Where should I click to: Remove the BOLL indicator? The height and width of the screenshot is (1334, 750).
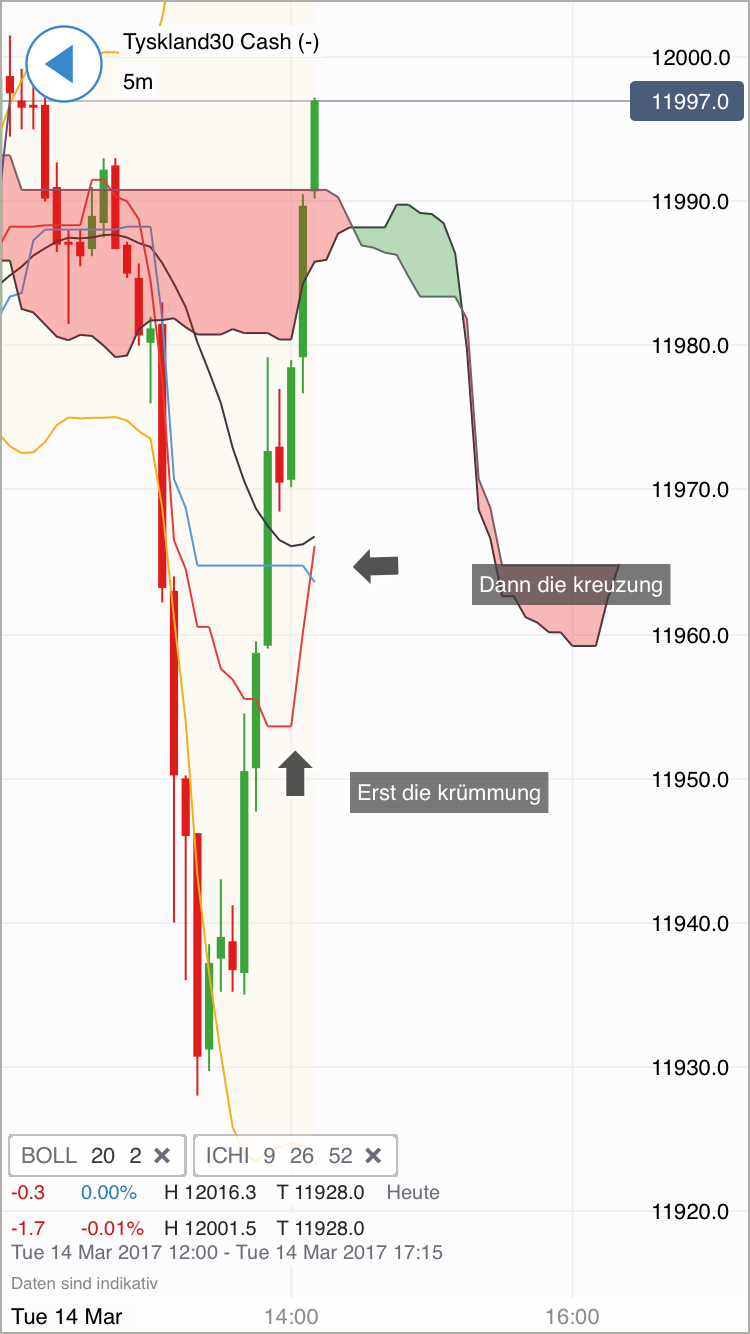(x=162, y=1156)
